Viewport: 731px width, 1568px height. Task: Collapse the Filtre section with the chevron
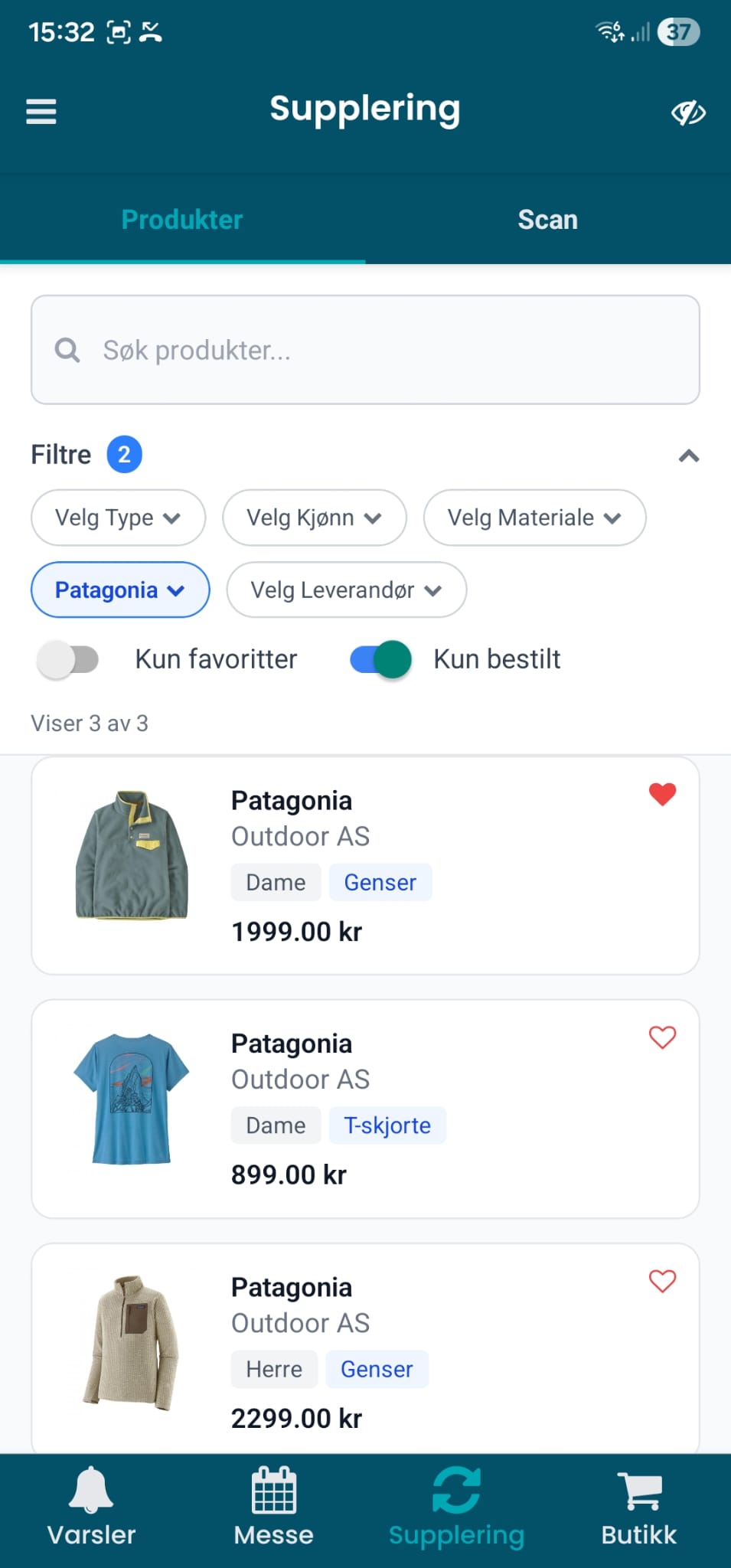690,456
